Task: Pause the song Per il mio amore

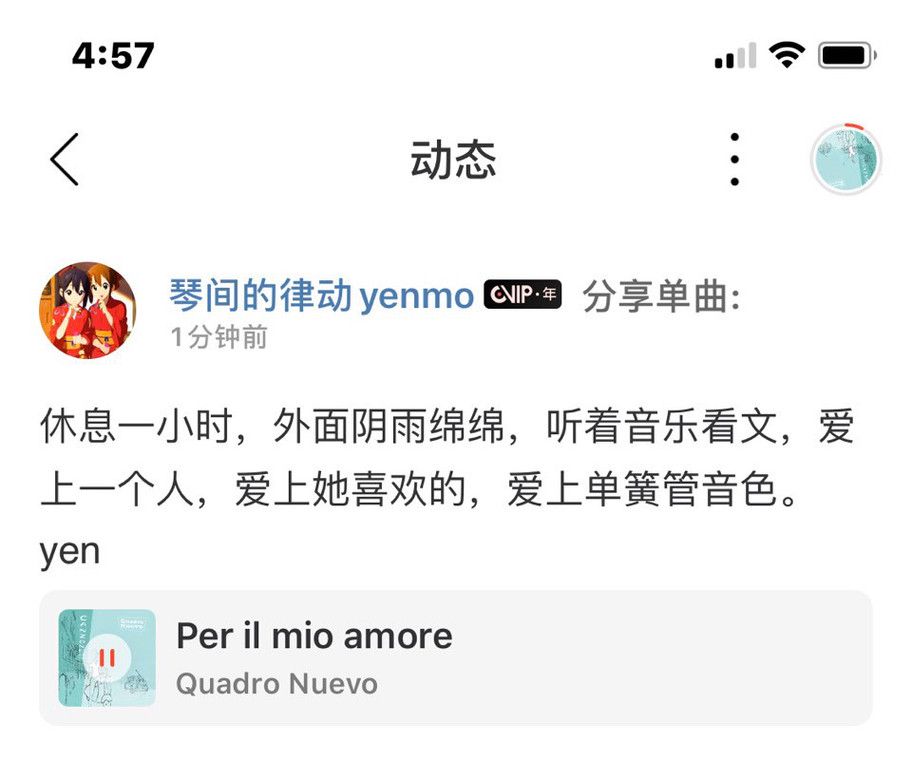Action: pos(107,658)
